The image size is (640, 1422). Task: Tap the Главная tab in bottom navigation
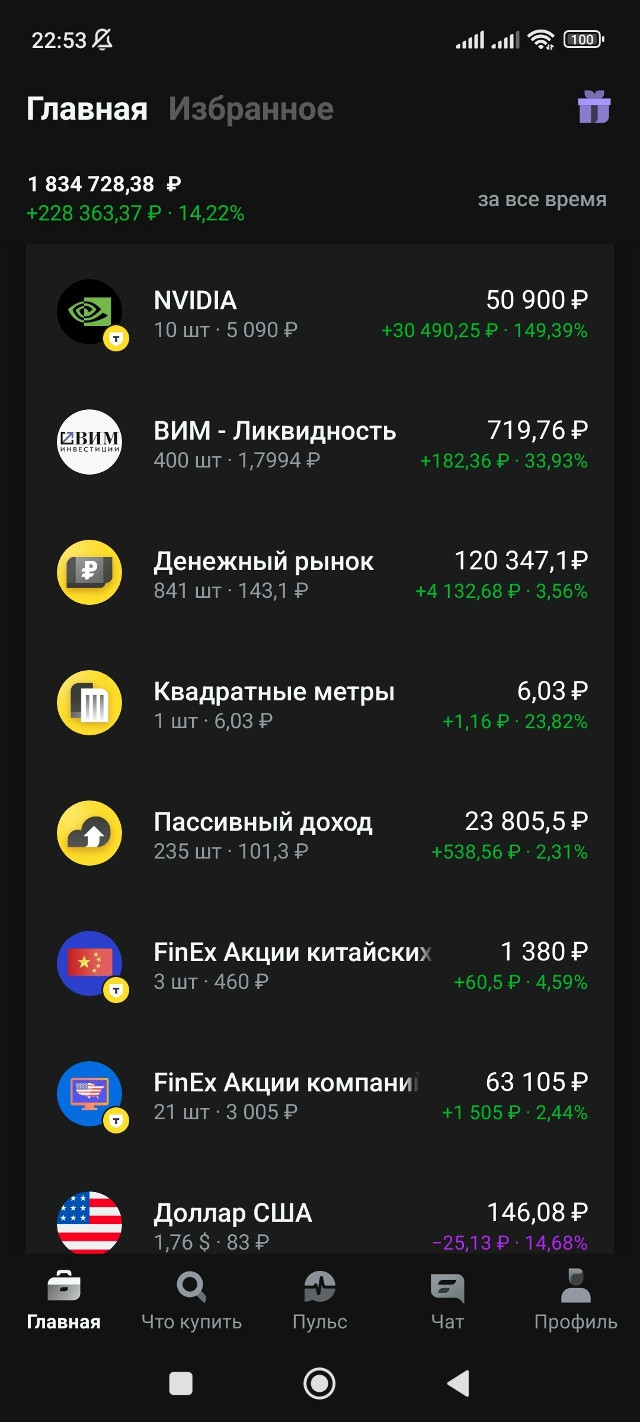pyautogui.click(x=64, y=1301)
